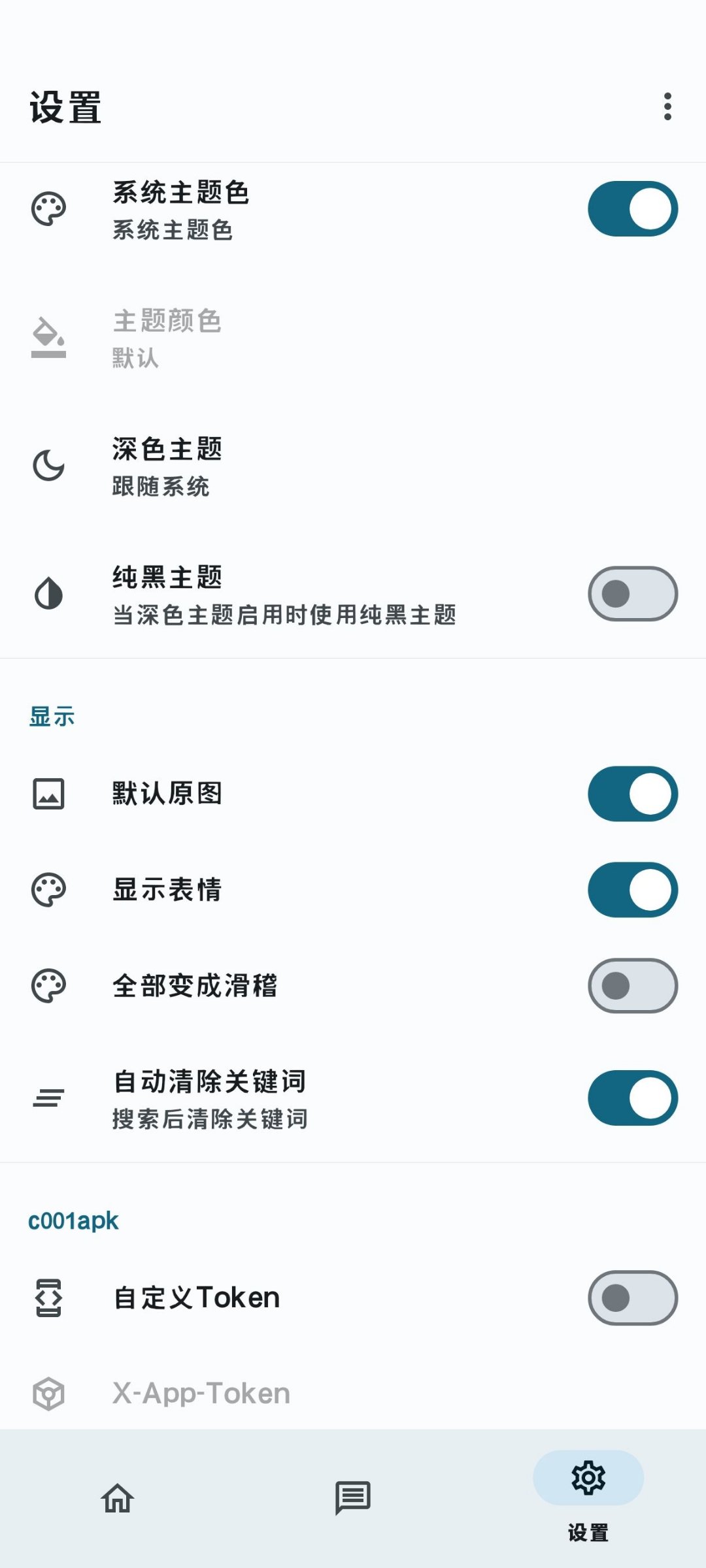Click the lines icon beside 自动清除关键词
706x1568 pixels.
(x=48, y=1098)
